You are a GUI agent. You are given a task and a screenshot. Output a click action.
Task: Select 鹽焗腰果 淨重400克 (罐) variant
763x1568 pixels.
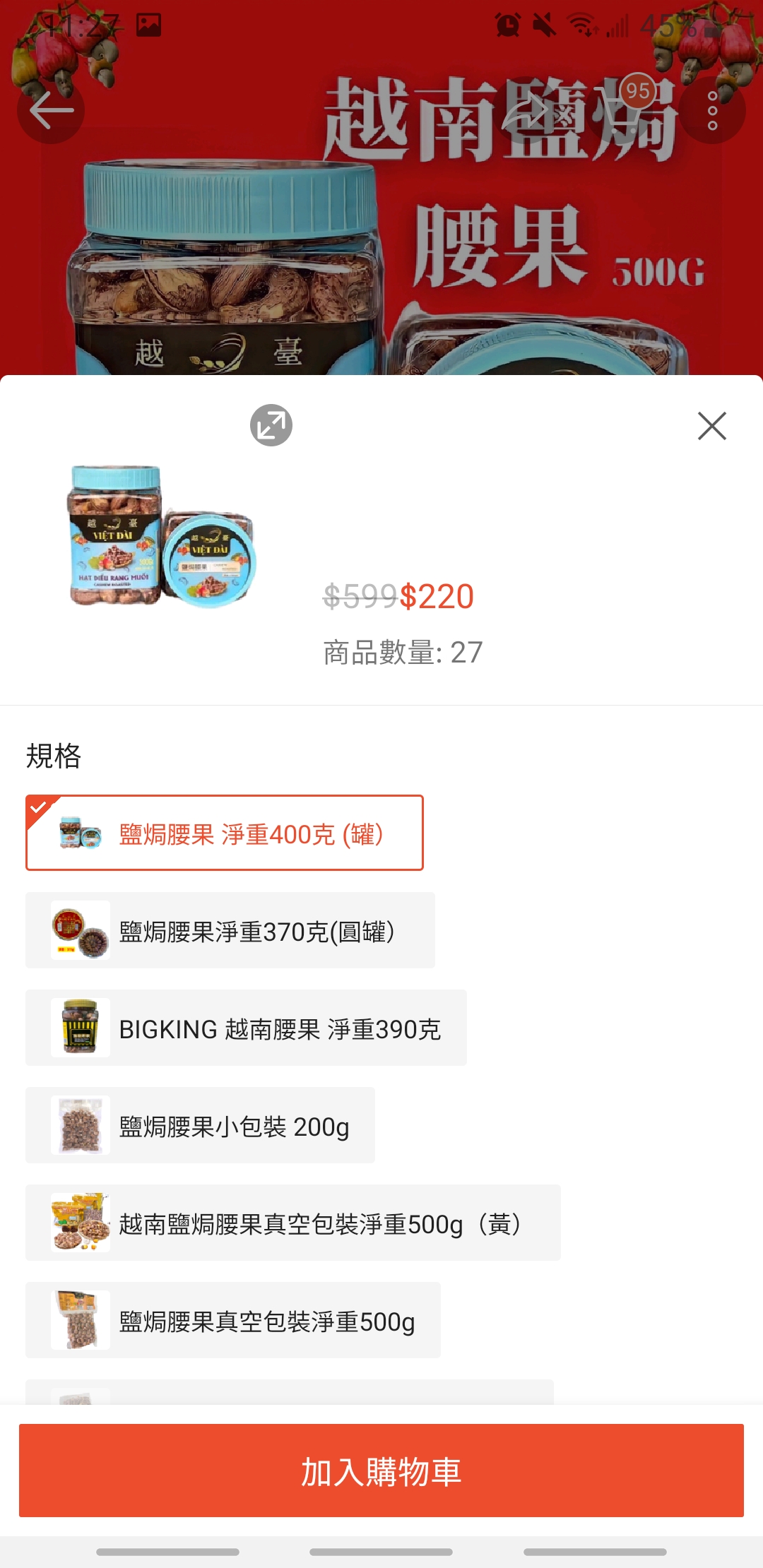click(x=225, y=833)
